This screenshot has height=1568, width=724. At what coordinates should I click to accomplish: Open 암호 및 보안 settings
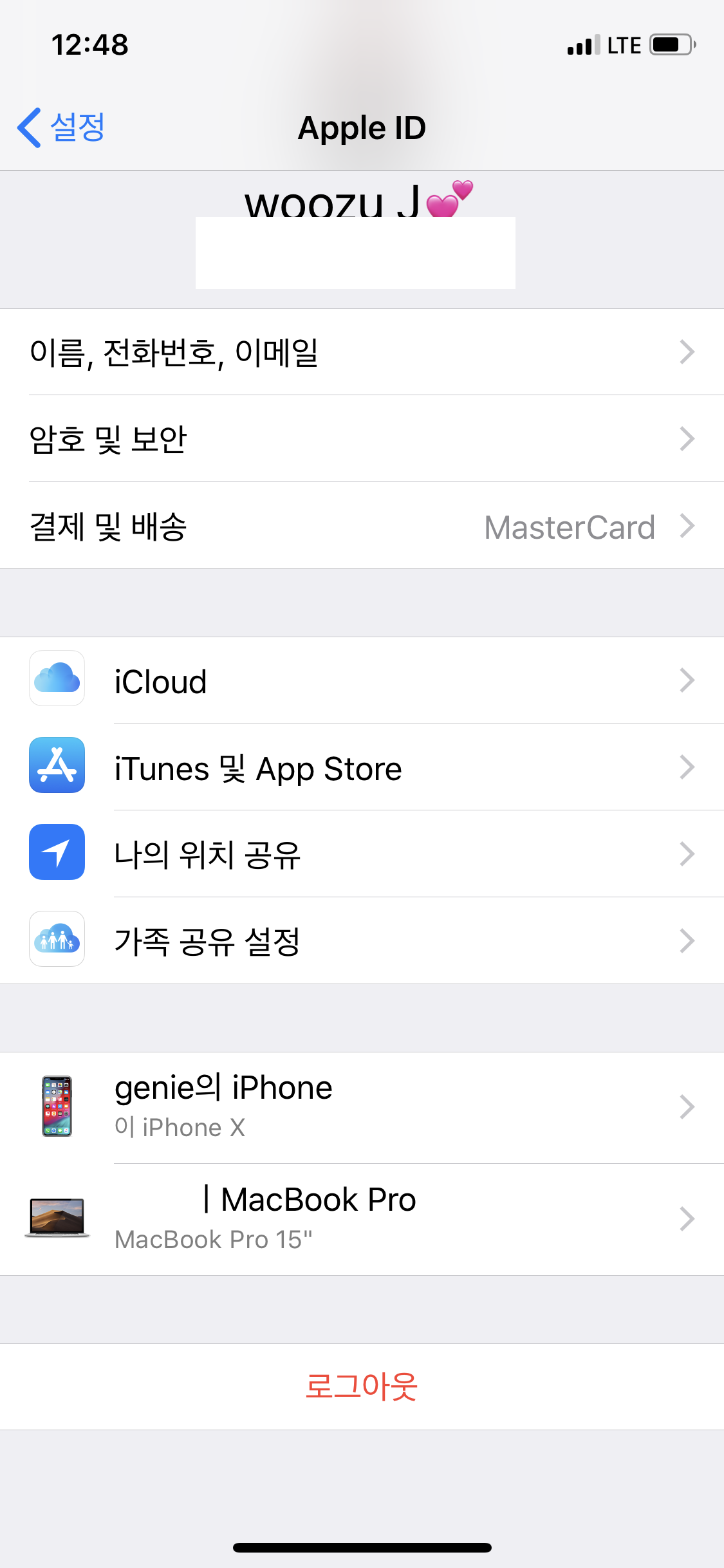coord(362,439)
